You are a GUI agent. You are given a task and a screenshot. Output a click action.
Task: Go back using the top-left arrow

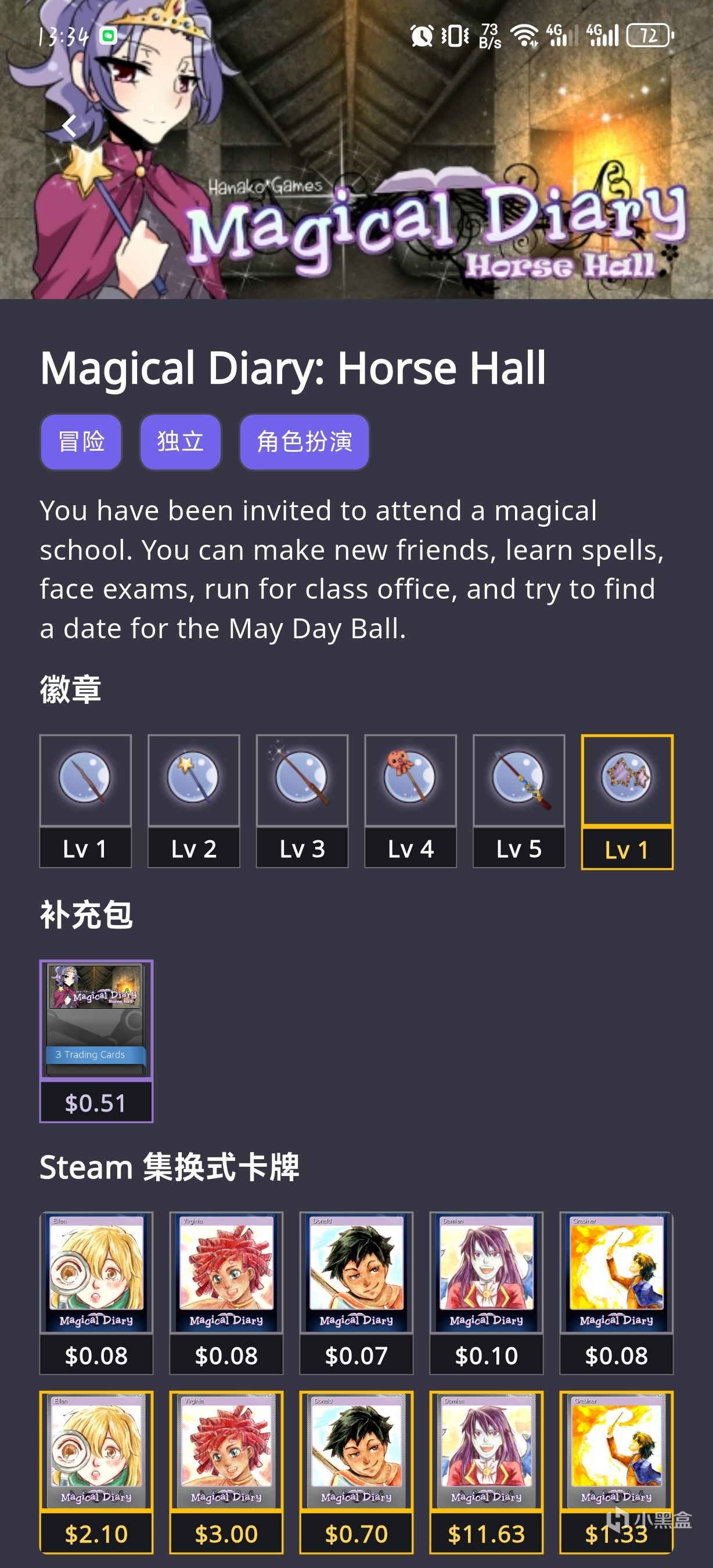[69, 126]
